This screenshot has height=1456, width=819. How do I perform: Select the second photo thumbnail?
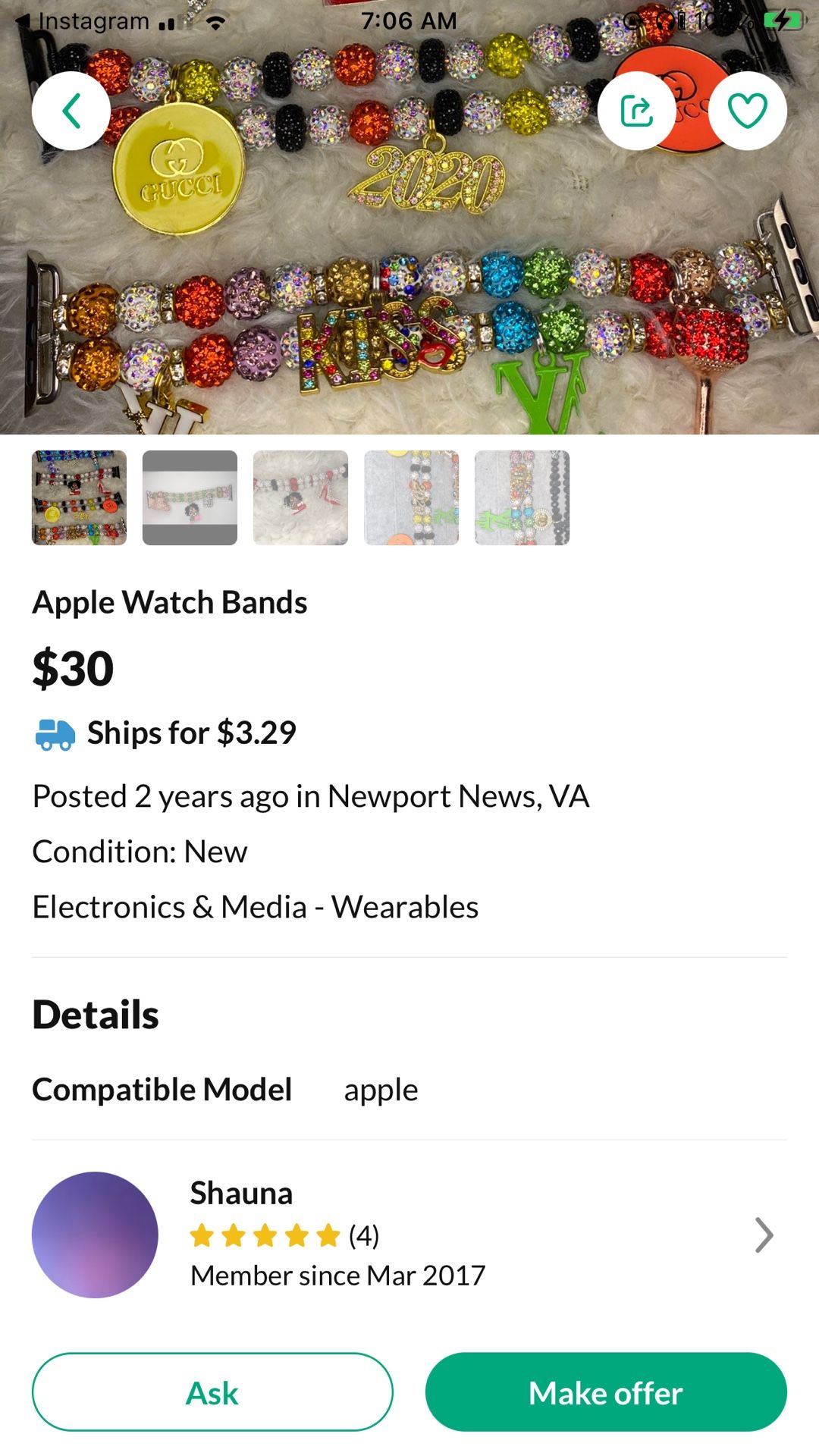190,497
